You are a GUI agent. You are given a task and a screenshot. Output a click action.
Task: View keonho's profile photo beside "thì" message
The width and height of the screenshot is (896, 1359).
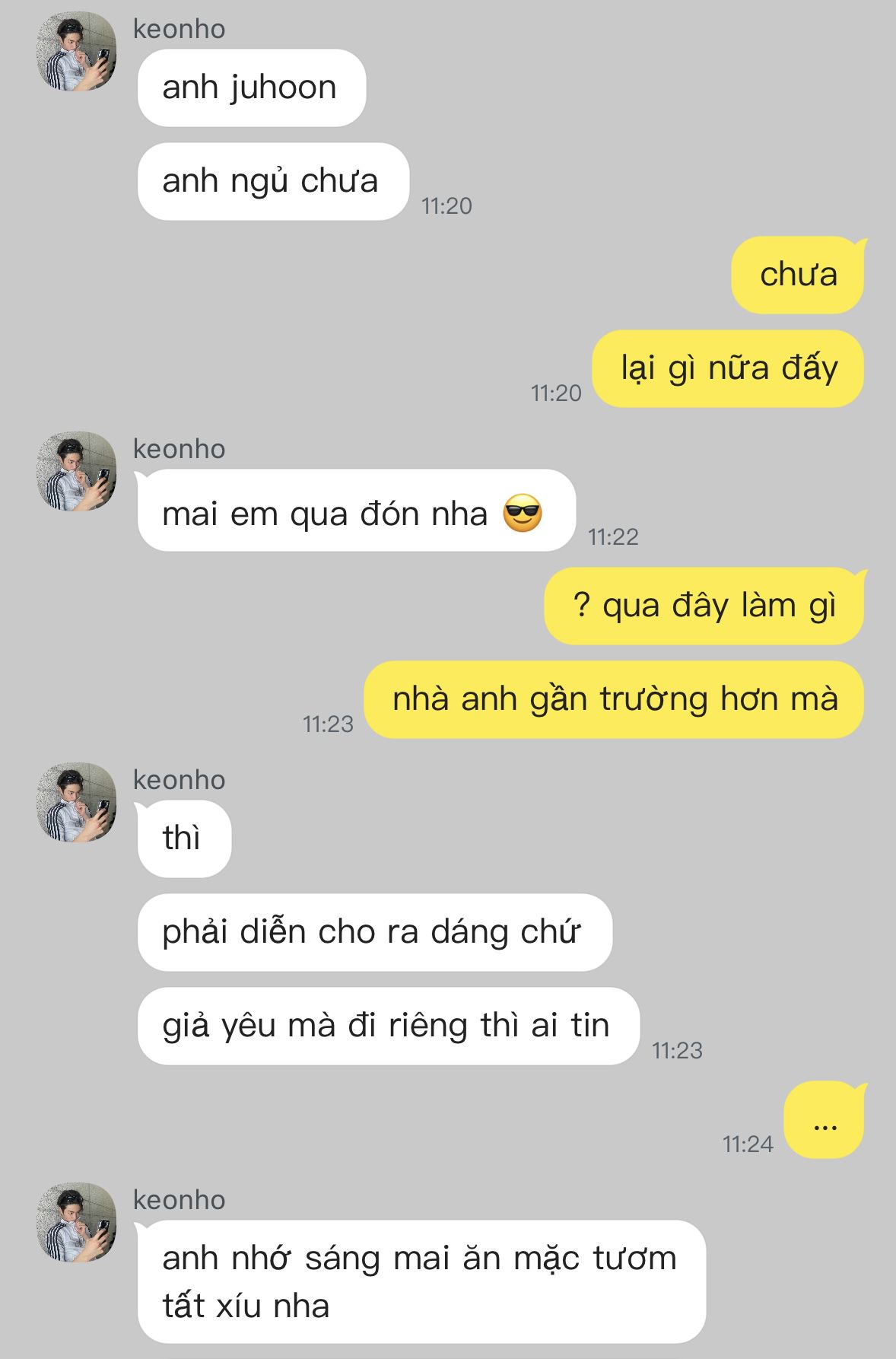77,803
